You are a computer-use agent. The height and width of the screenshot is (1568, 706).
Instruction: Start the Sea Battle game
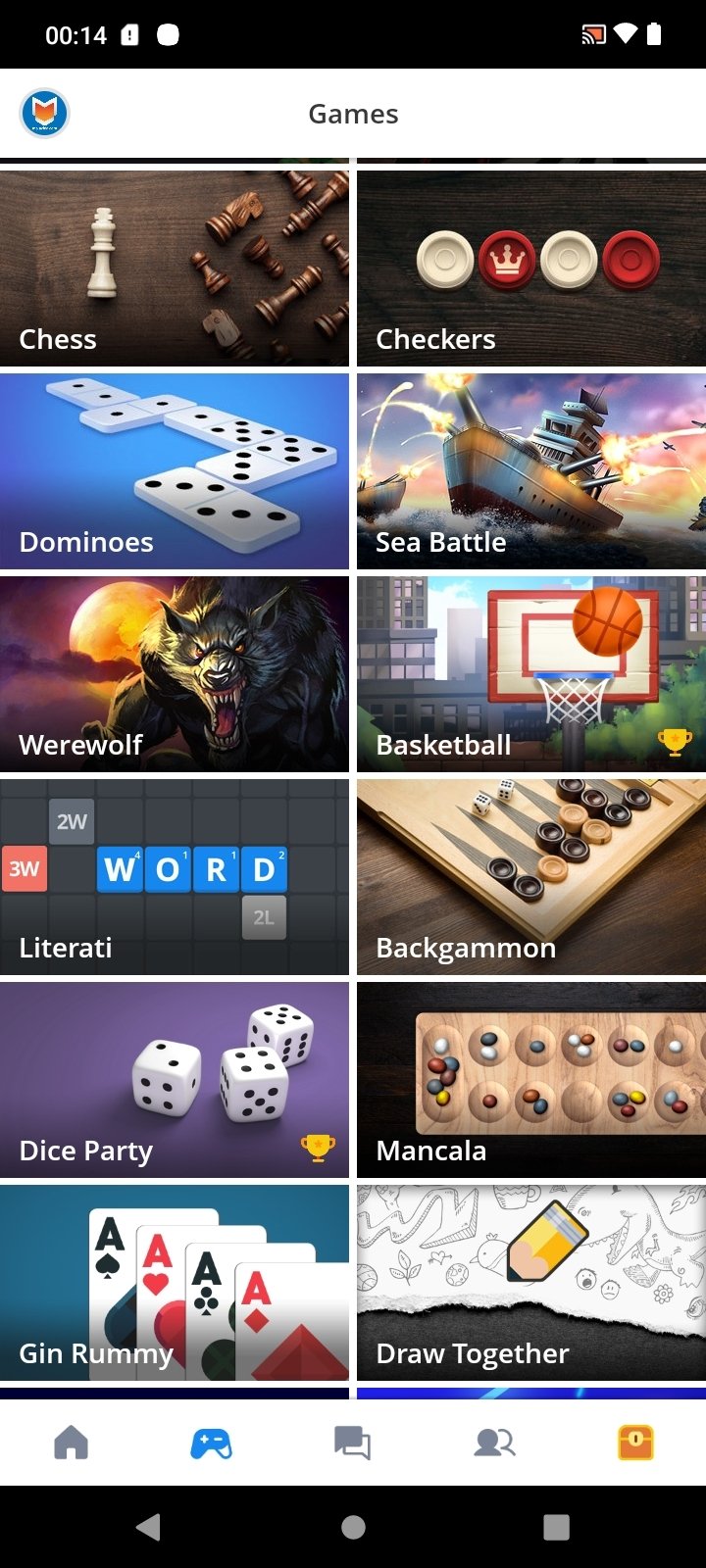pos(530,471)
